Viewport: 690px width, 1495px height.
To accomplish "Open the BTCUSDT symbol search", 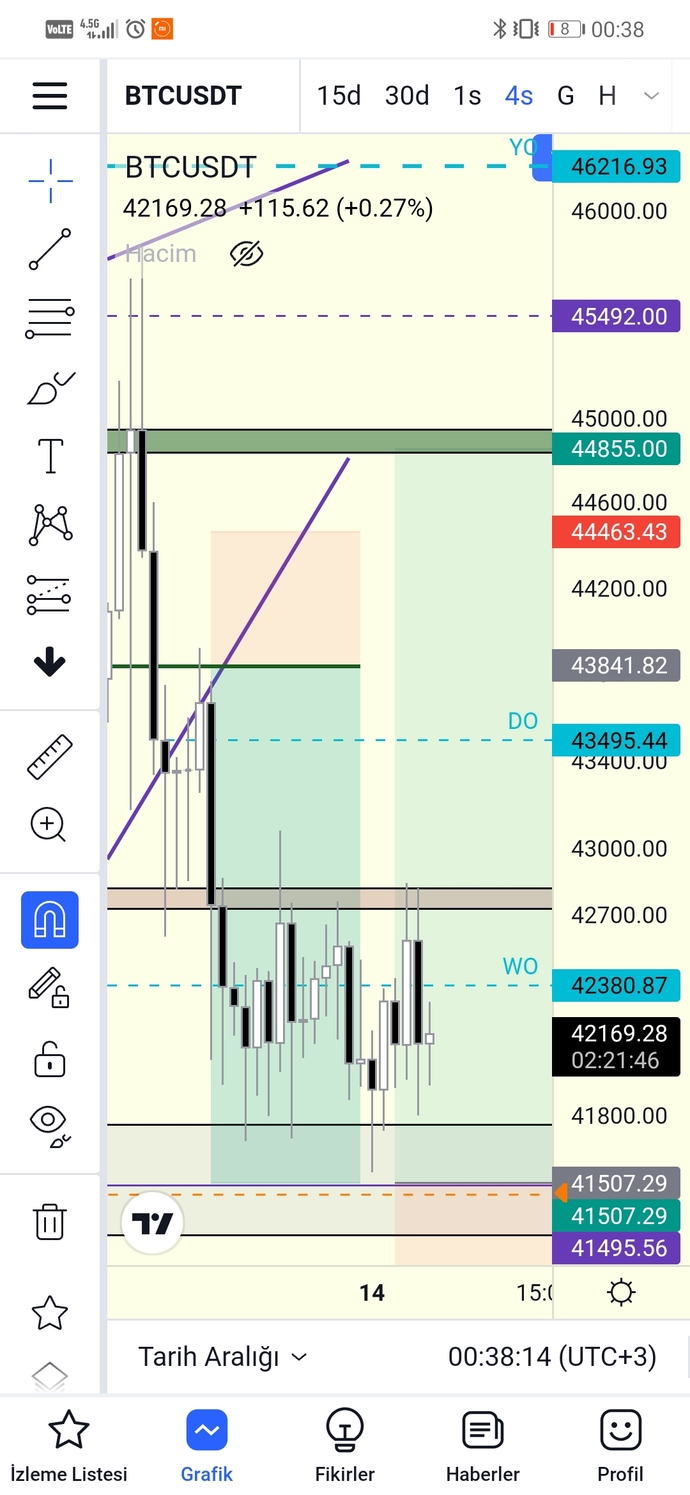I will click(x=183, y=96).
